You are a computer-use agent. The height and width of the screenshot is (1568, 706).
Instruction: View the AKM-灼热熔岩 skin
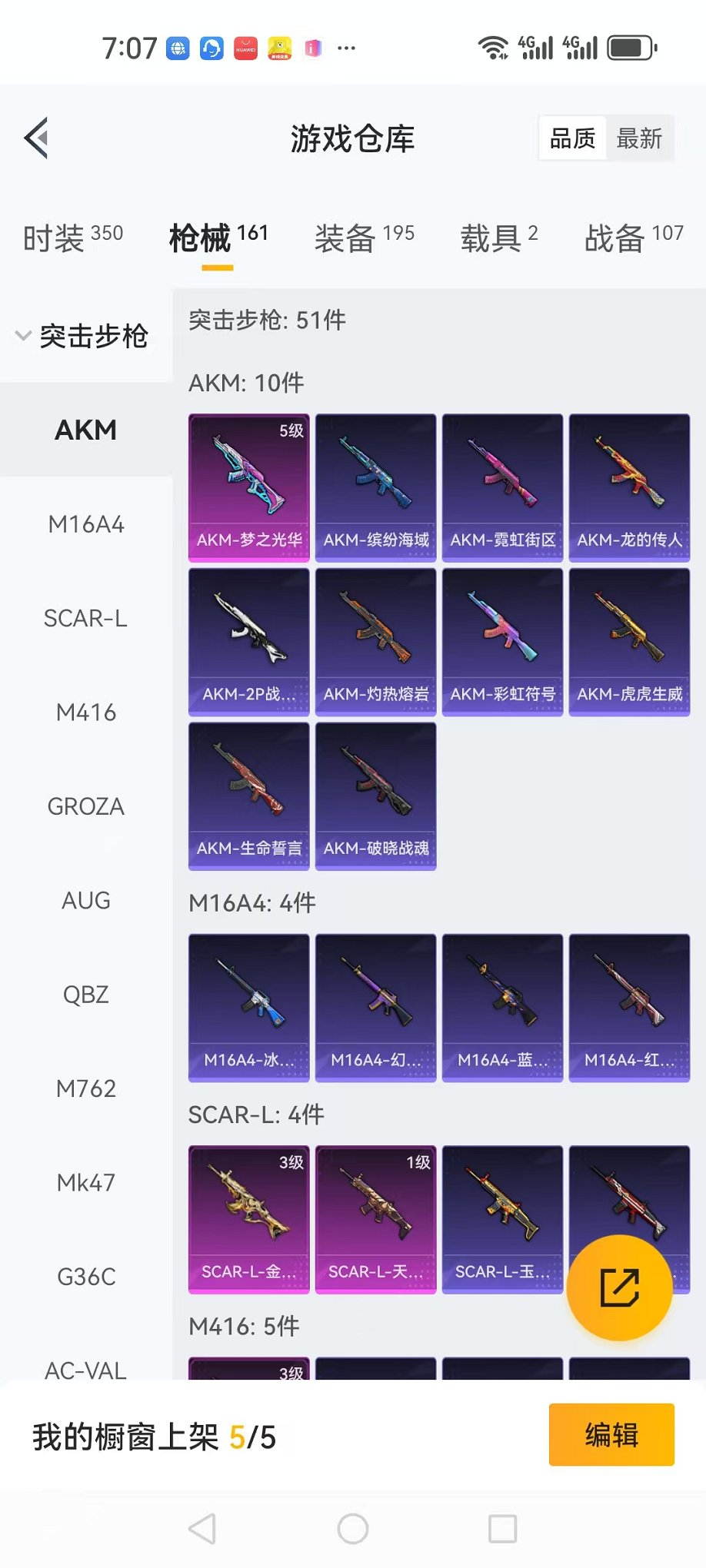click(x=375, y=642)
